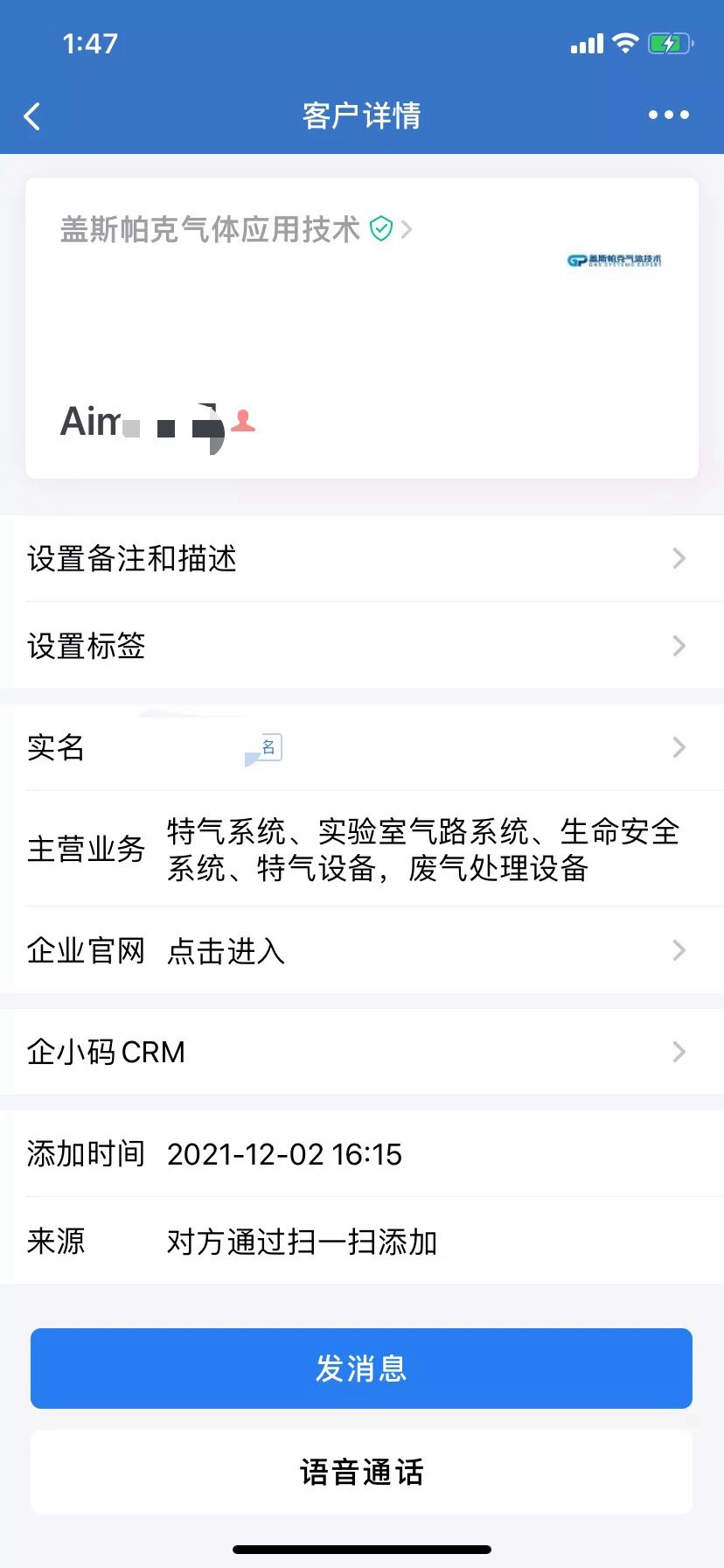Viewport: 724px width, 1568px height.
Task: Start a 语音通话 call
Action: point(361,1472)
